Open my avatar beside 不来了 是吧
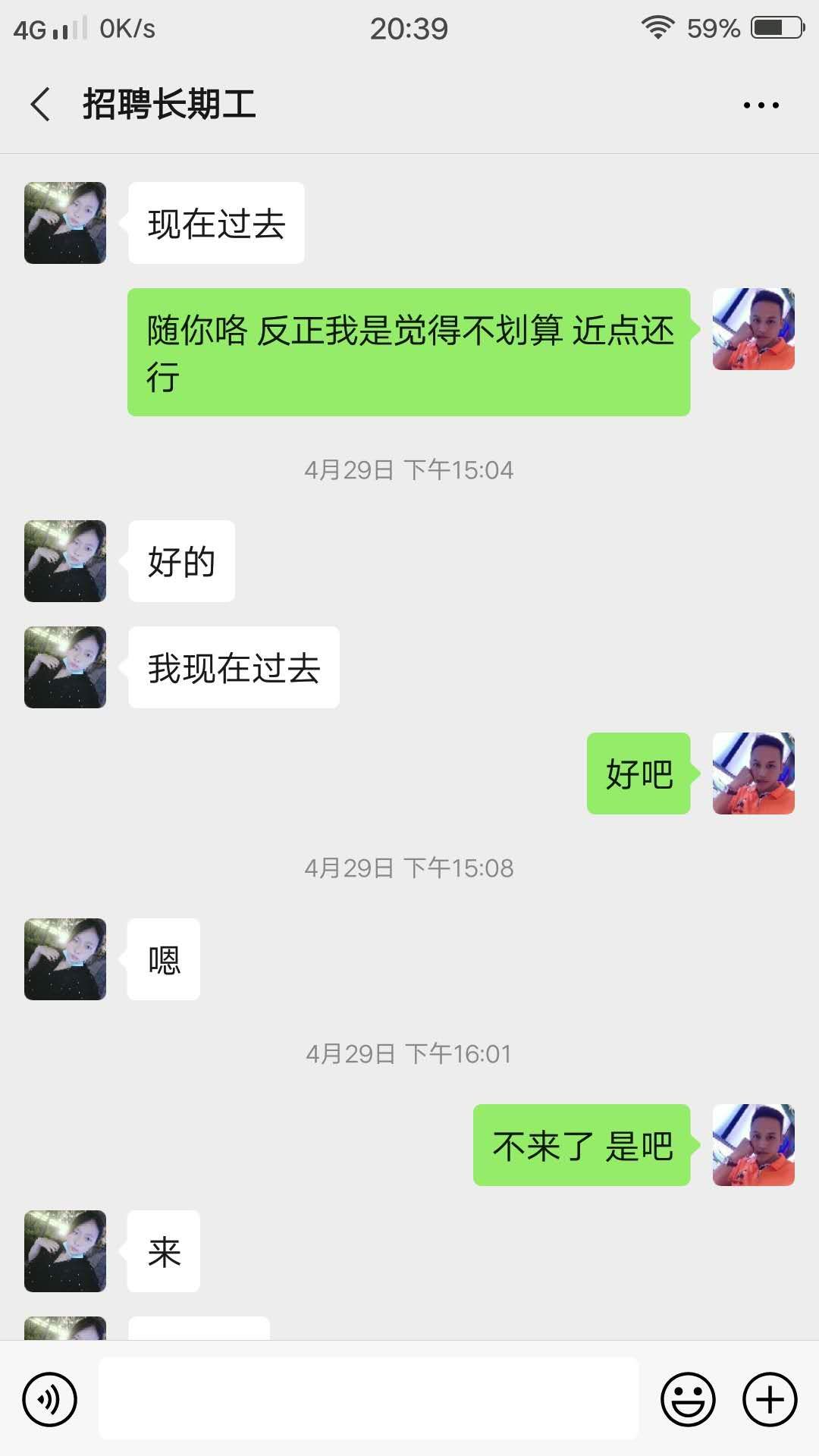Viewport: 819px width, 1456px height. 753,1145
